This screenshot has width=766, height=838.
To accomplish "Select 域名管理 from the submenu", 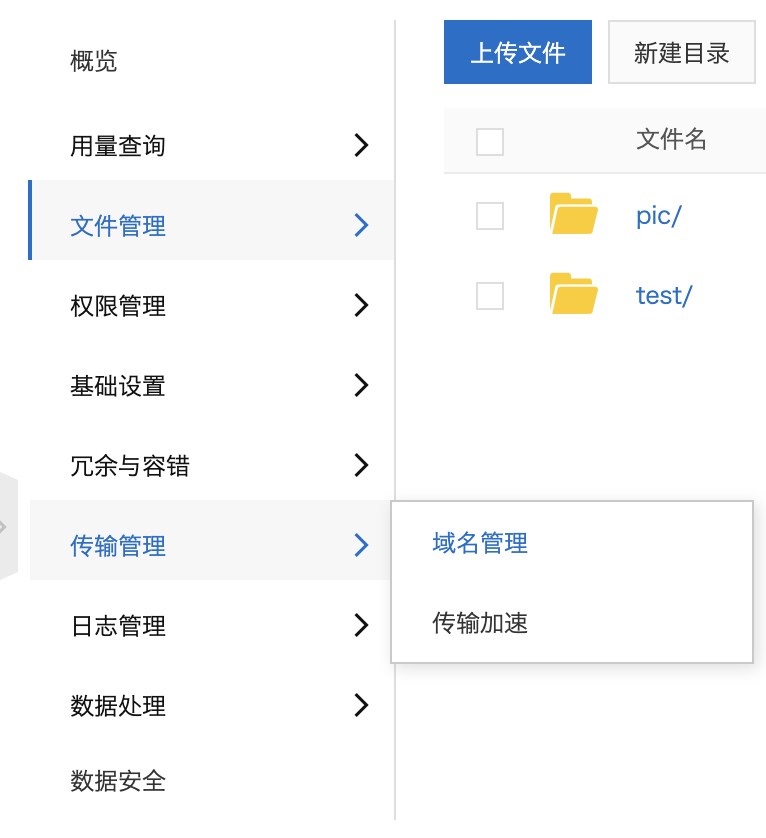I will pyautogui.click(x=479, y=543).
